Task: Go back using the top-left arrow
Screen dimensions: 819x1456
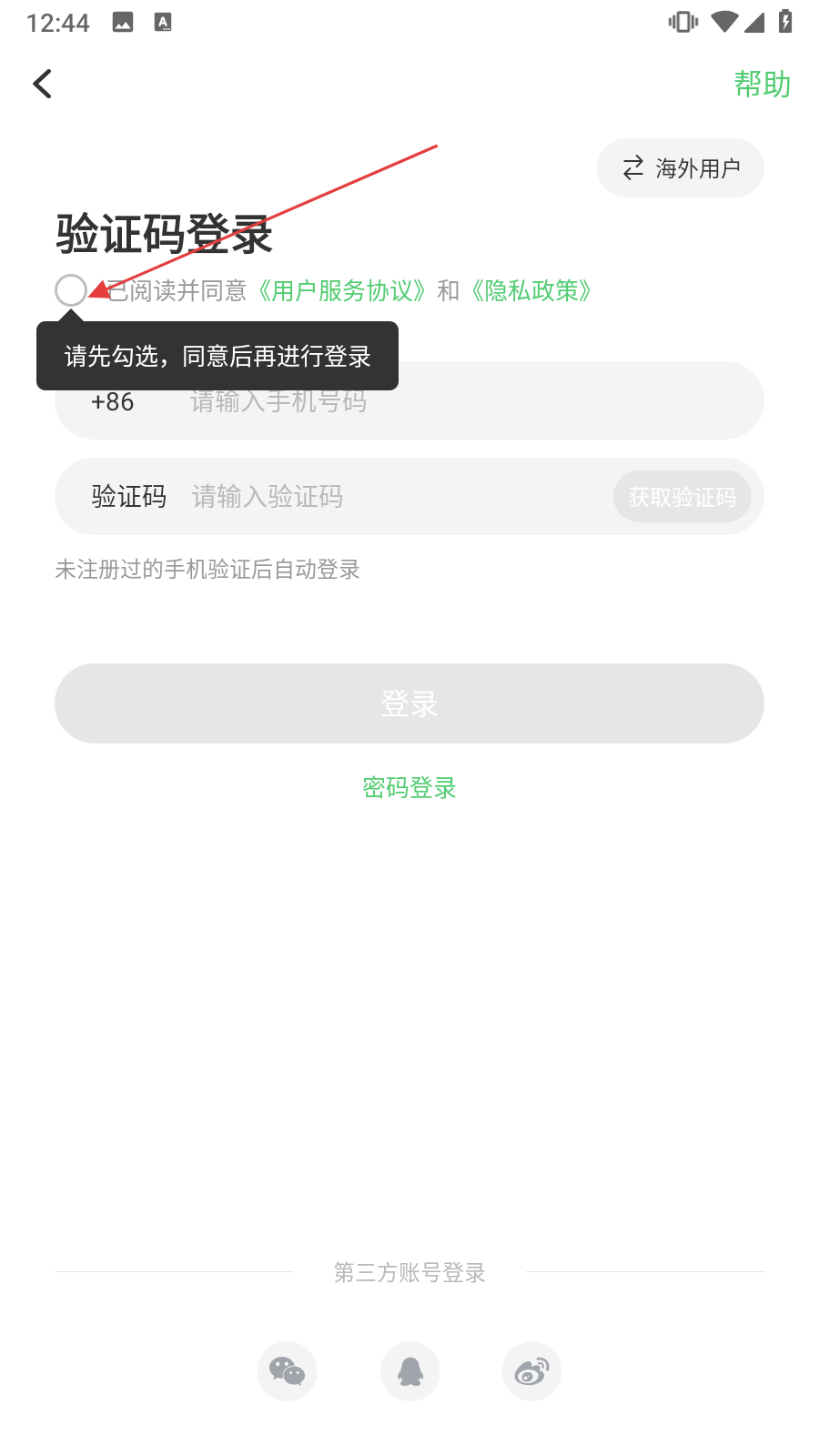Action: (x=42, y=84)
